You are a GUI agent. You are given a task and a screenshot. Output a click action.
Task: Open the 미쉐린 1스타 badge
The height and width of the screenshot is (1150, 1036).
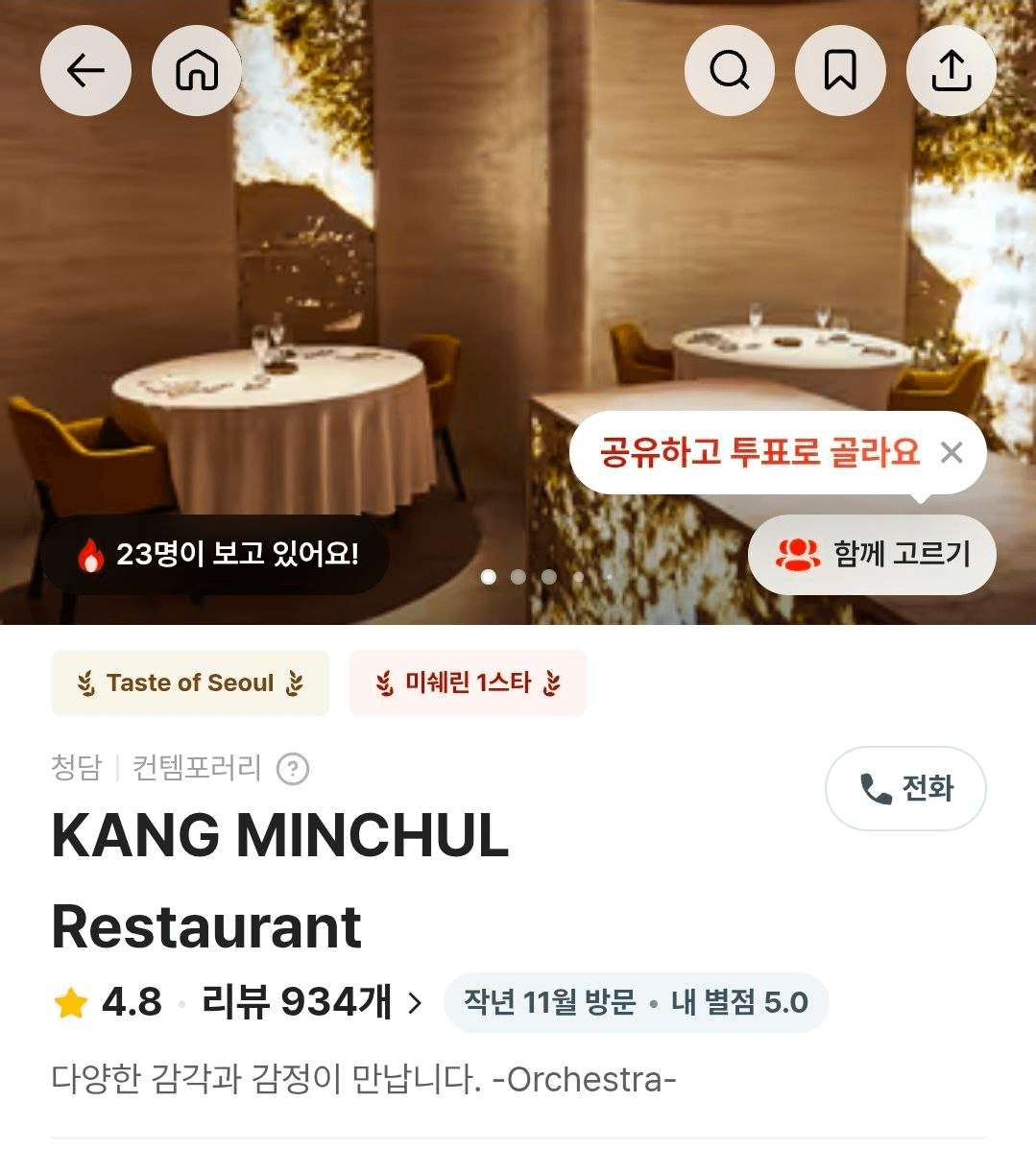coord(468,683)
